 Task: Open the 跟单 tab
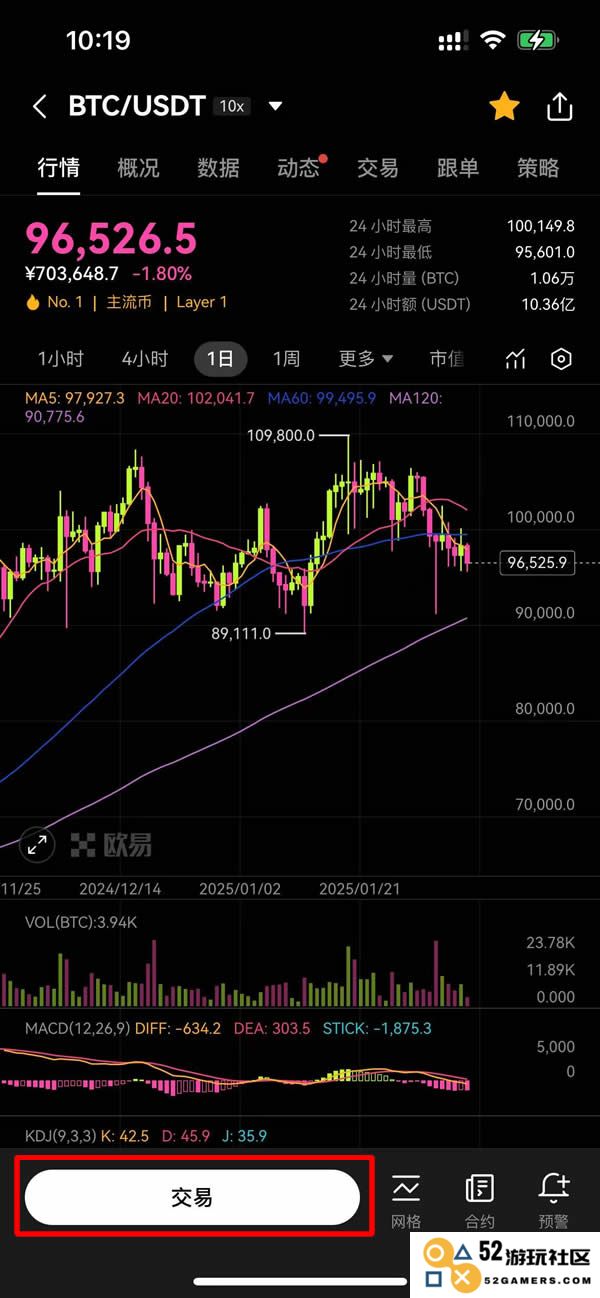(x=458, y=168)
